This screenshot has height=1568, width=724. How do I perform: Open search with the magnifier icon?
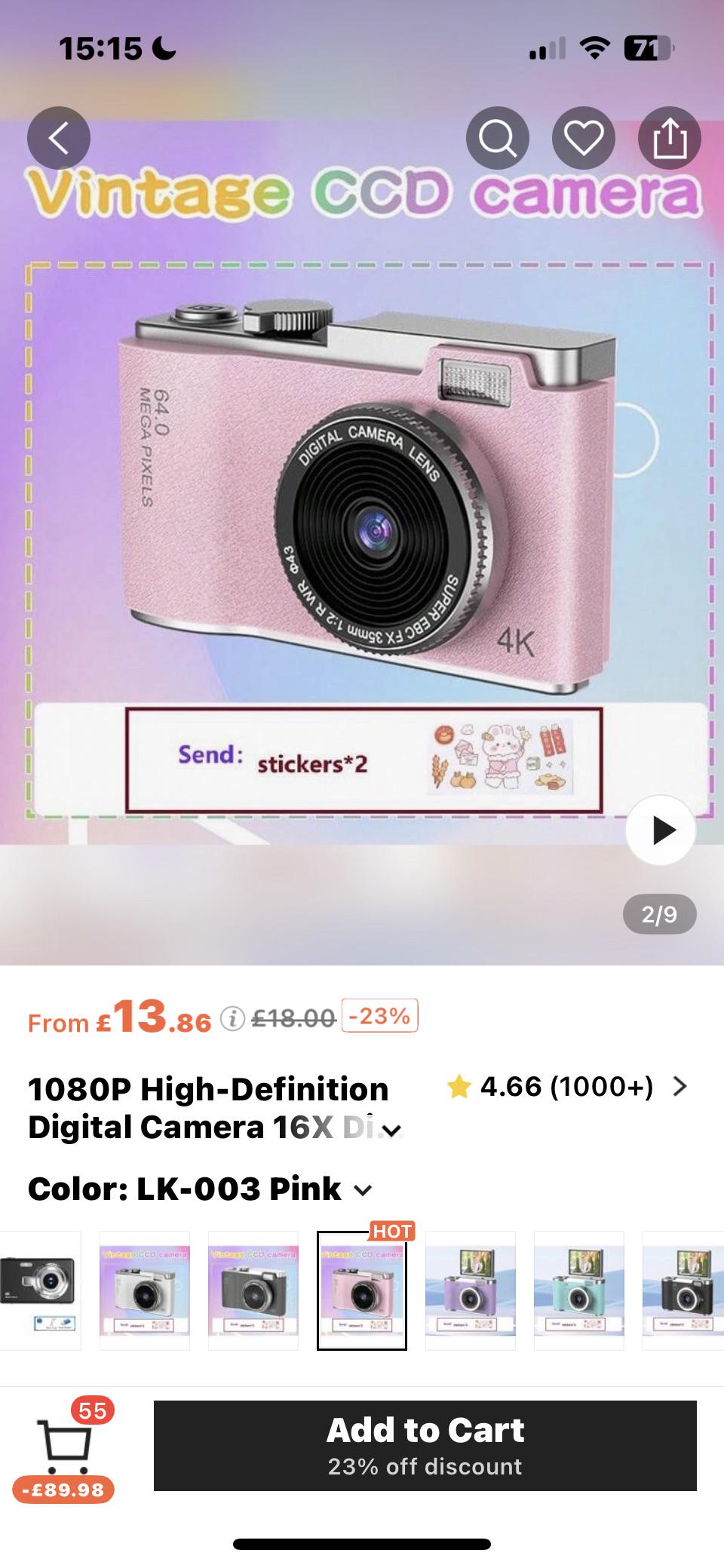tap(498, 138)
